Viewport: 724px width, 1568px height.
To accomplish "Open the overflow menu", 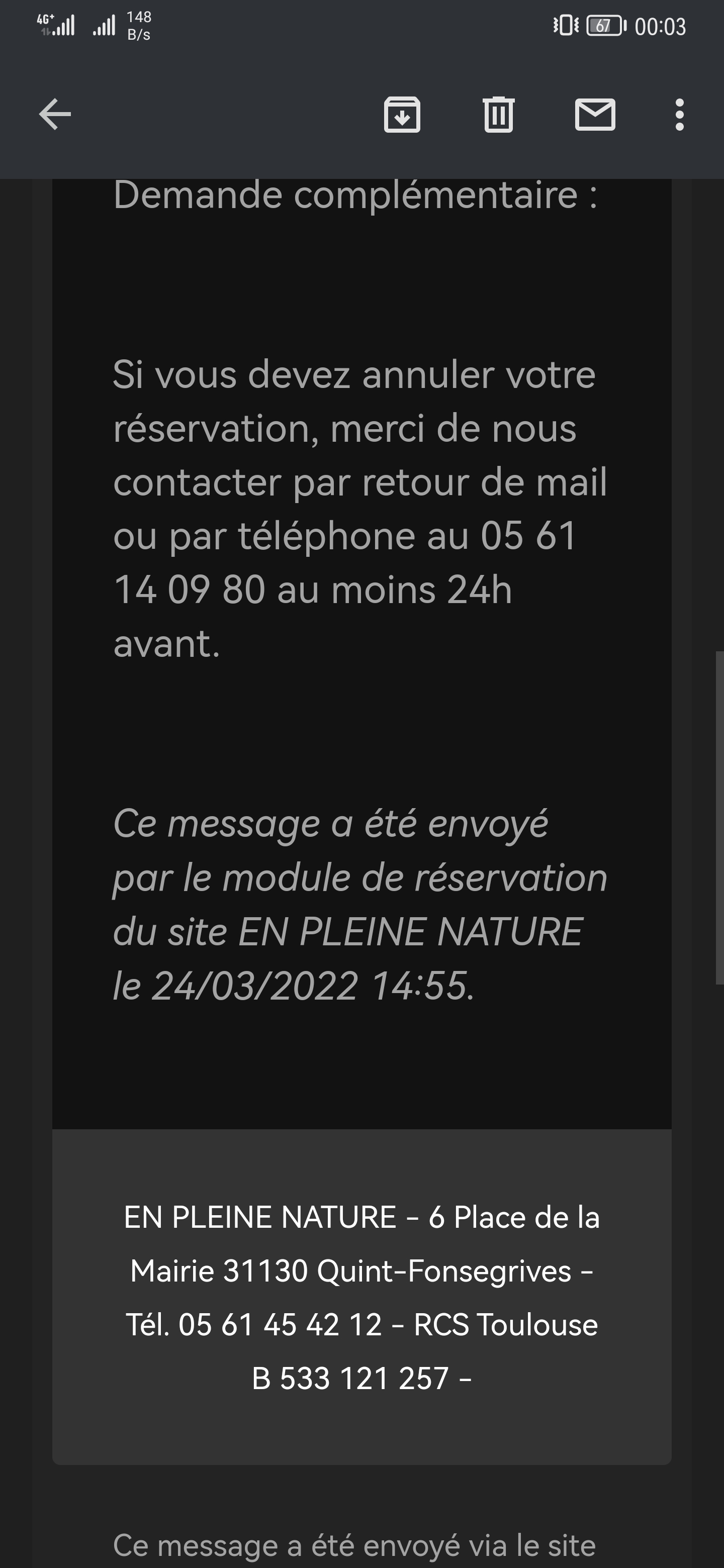I will 680,115.
